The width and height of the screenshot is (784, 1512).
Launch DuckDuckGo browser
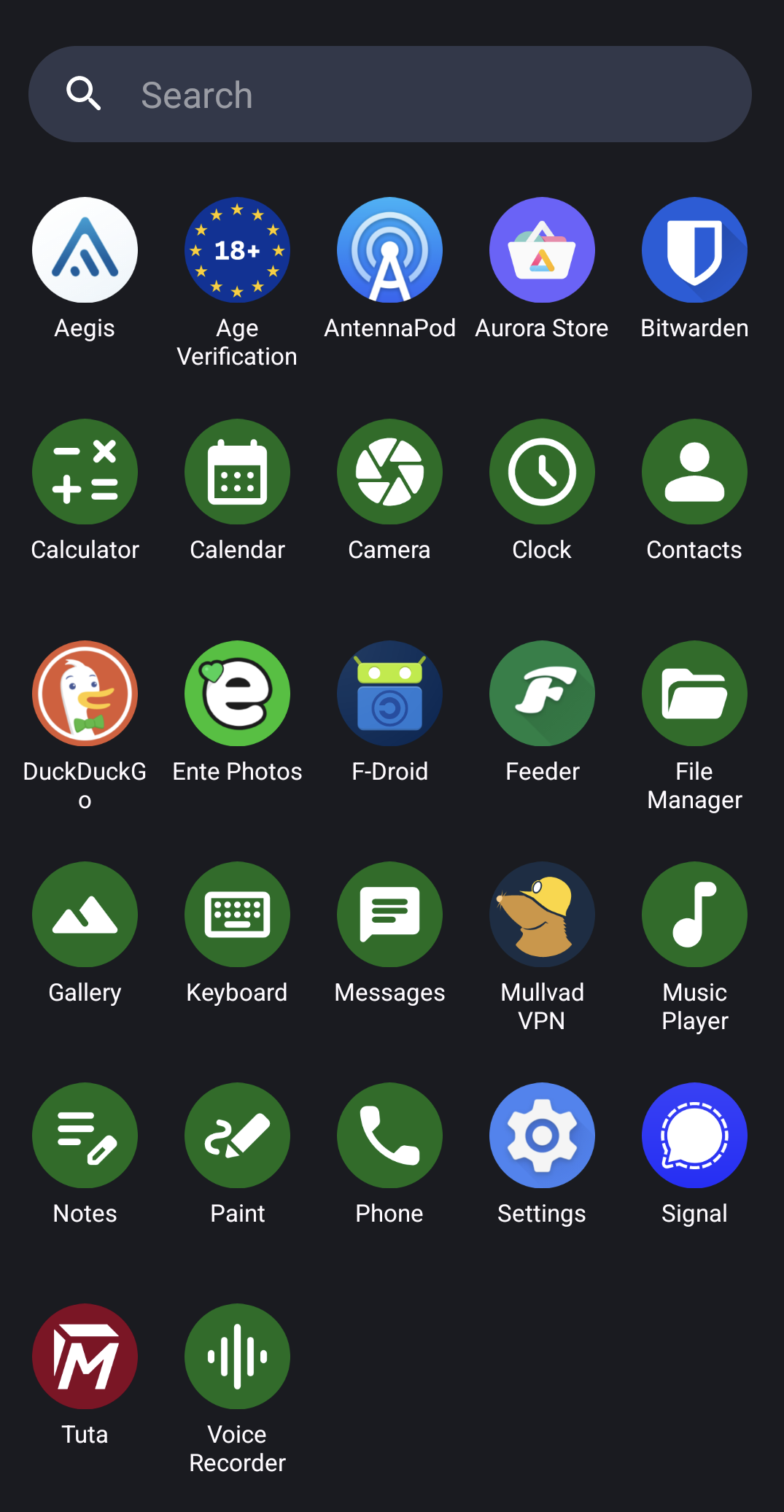(85, 694)
